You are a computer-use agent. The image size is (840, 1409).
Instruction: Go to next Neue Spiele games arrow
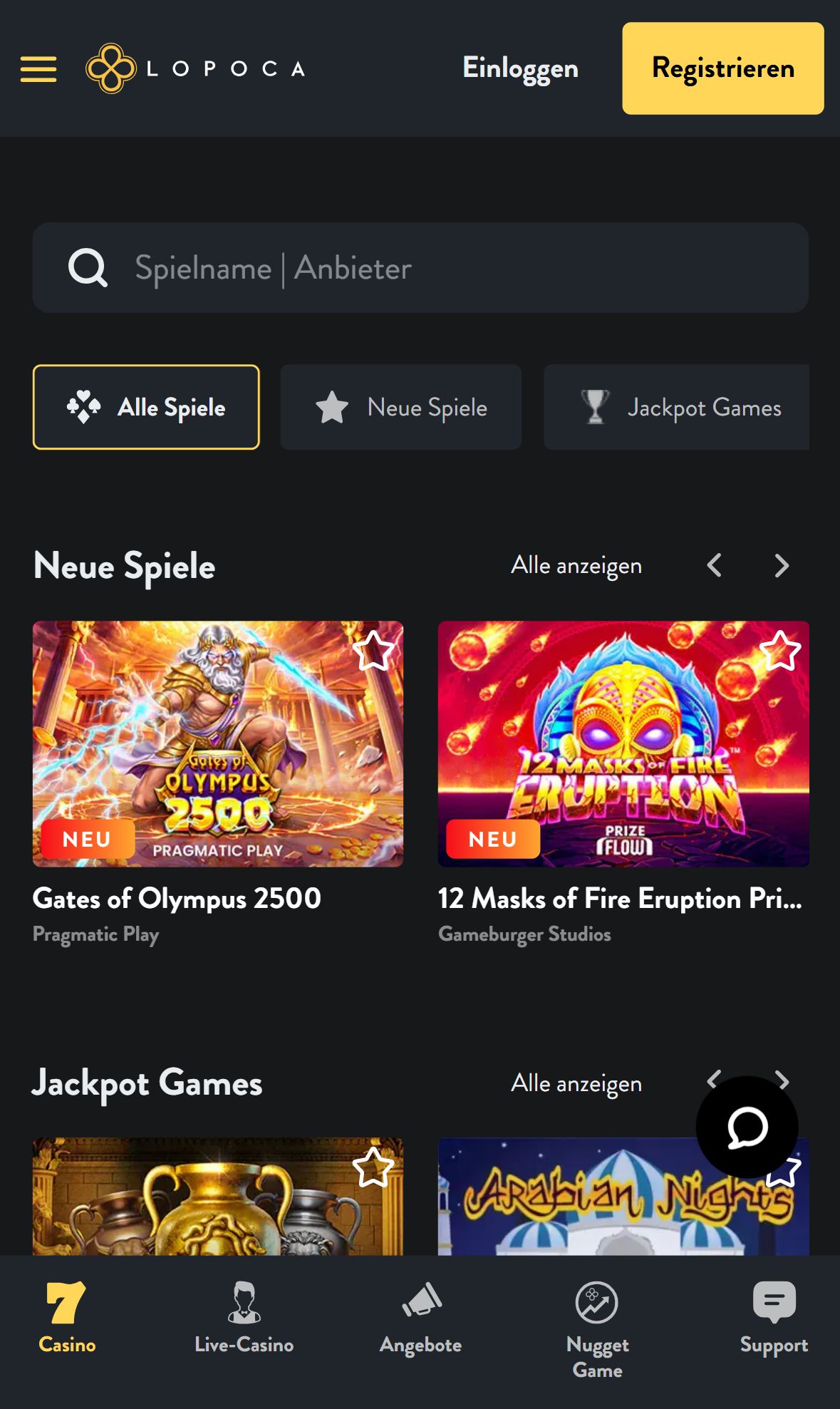(782, 566)
